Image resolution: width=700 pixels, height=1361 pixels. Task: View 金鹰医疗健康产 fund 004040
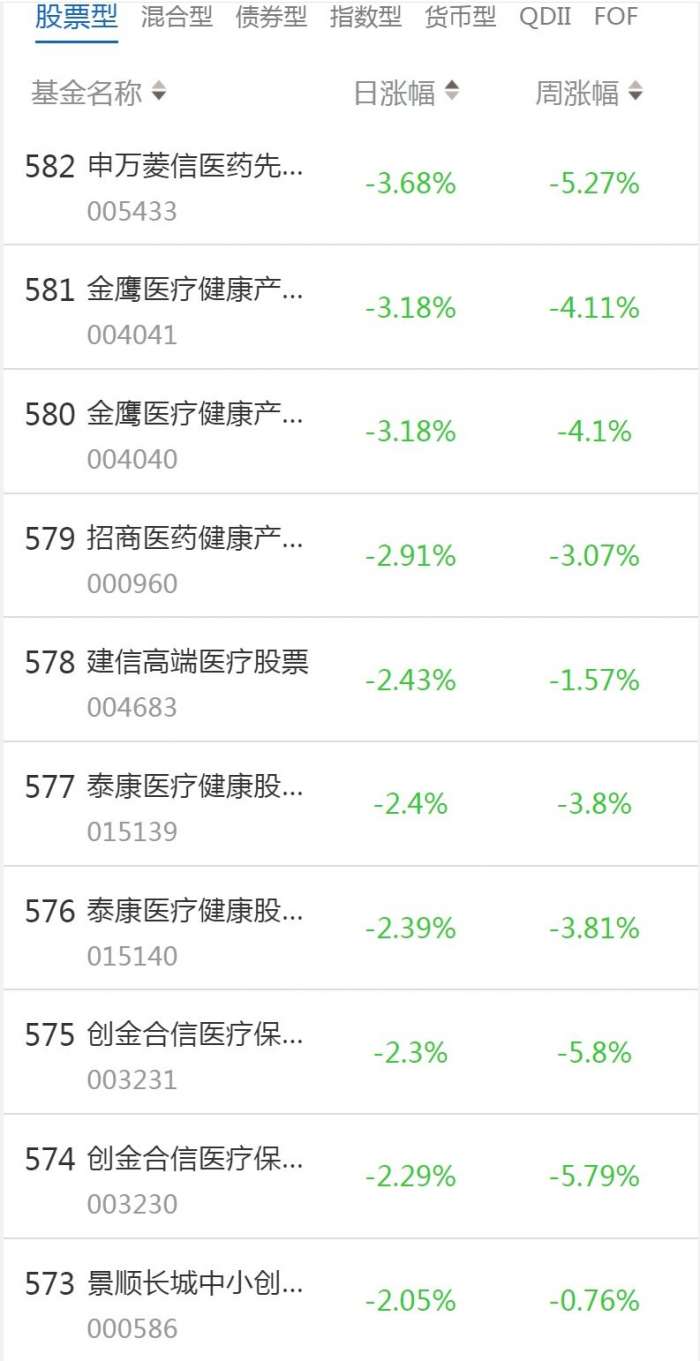195,432
